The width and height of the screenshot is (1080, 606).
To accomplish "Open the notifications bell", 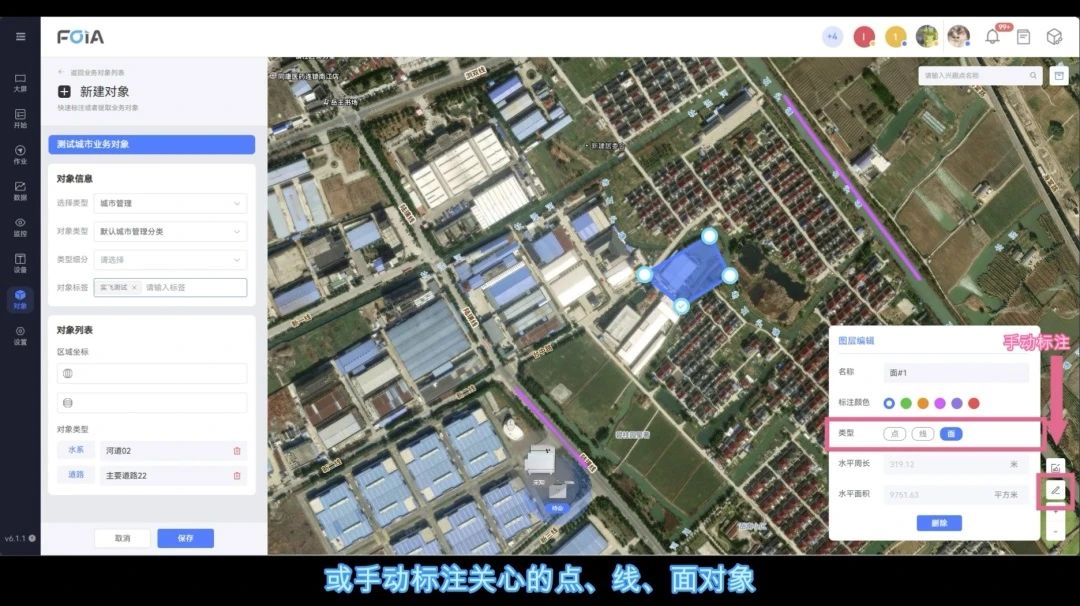I will pyautogui.click(x=992, y=37).
